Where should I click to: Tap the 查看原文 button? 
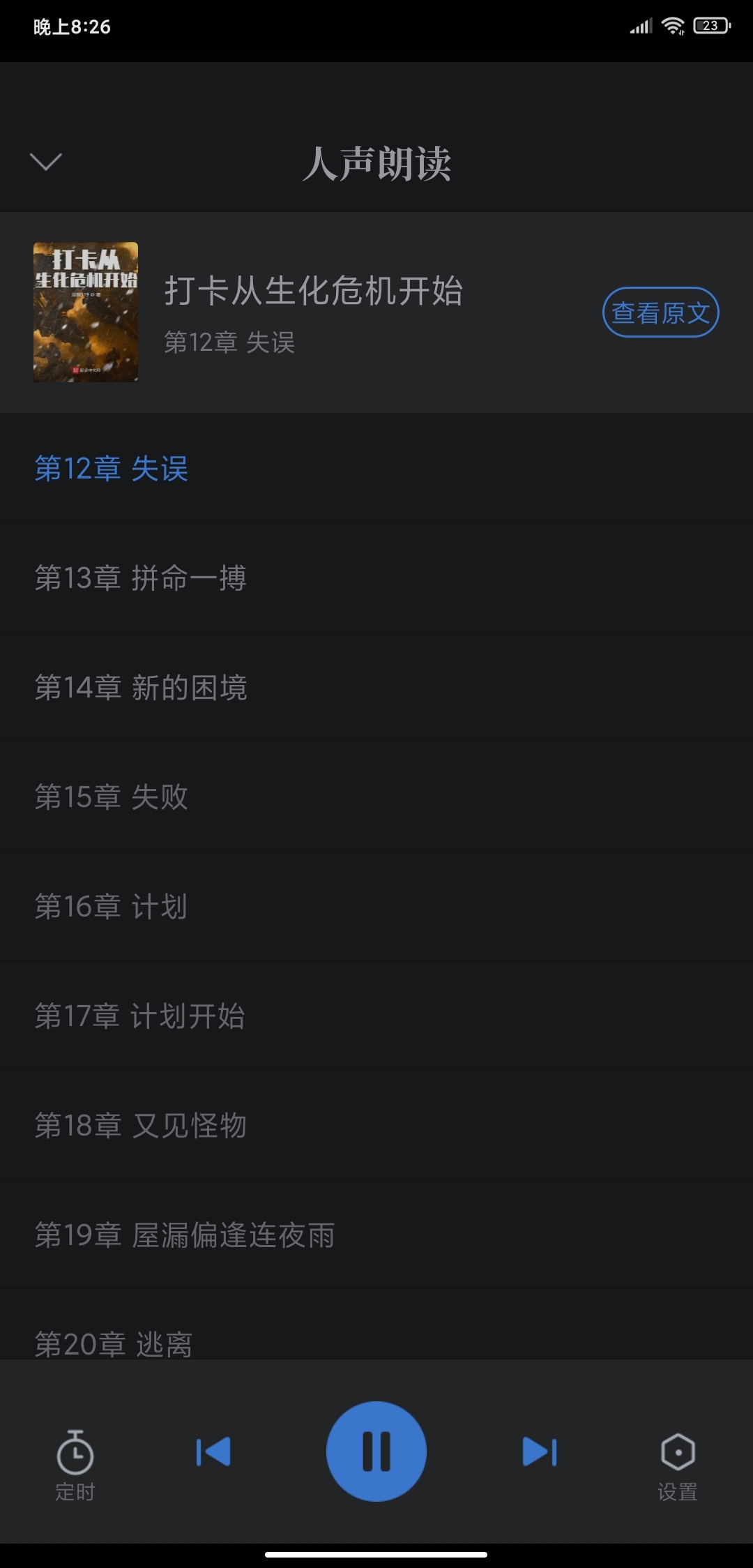(660, 312)
